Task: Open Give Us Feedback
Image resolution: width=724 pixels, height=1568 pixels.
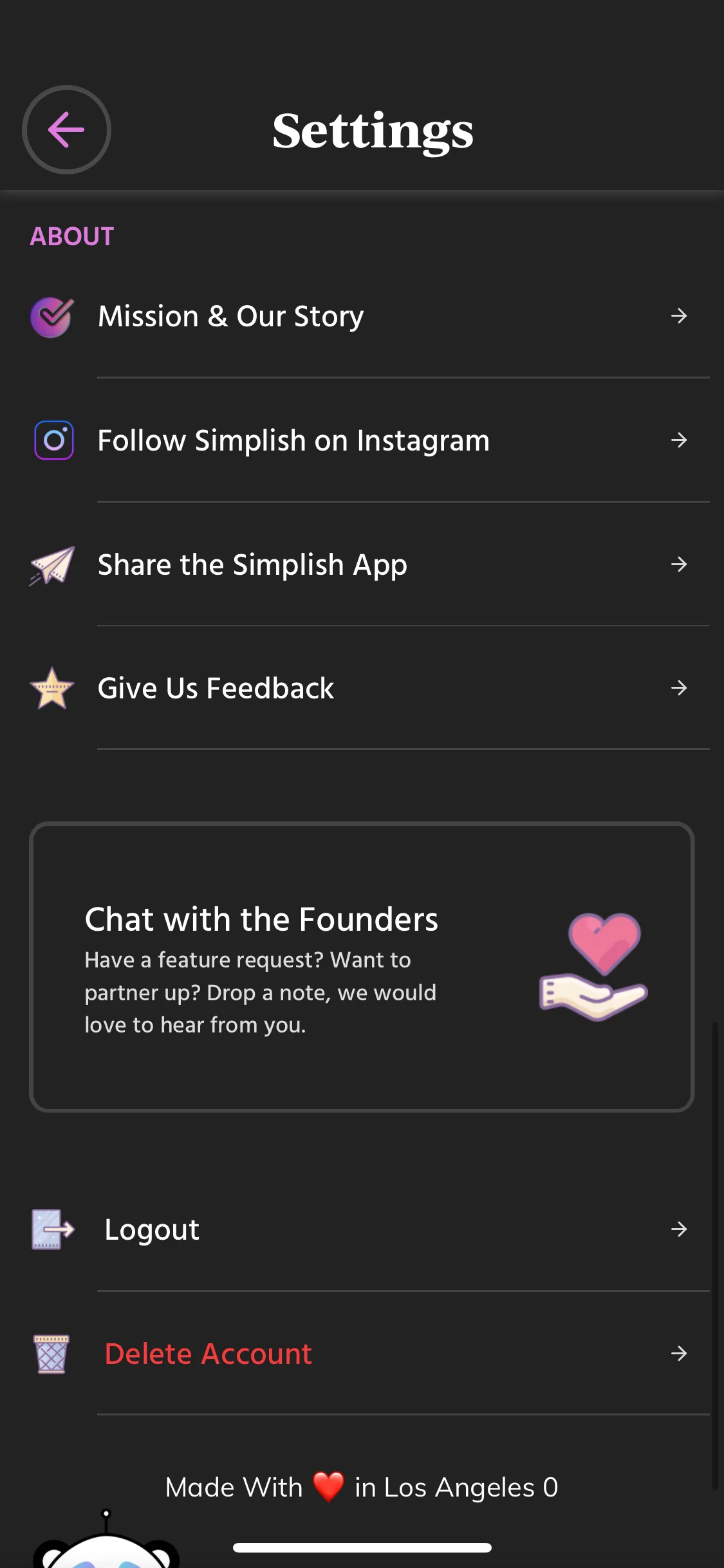Action: click(x=360, y=689)
